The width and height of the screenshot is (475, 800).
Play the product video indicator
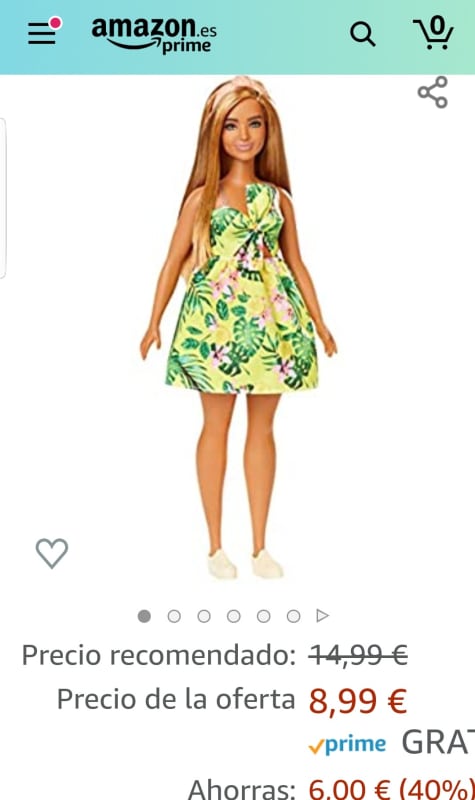pos(322,616)
